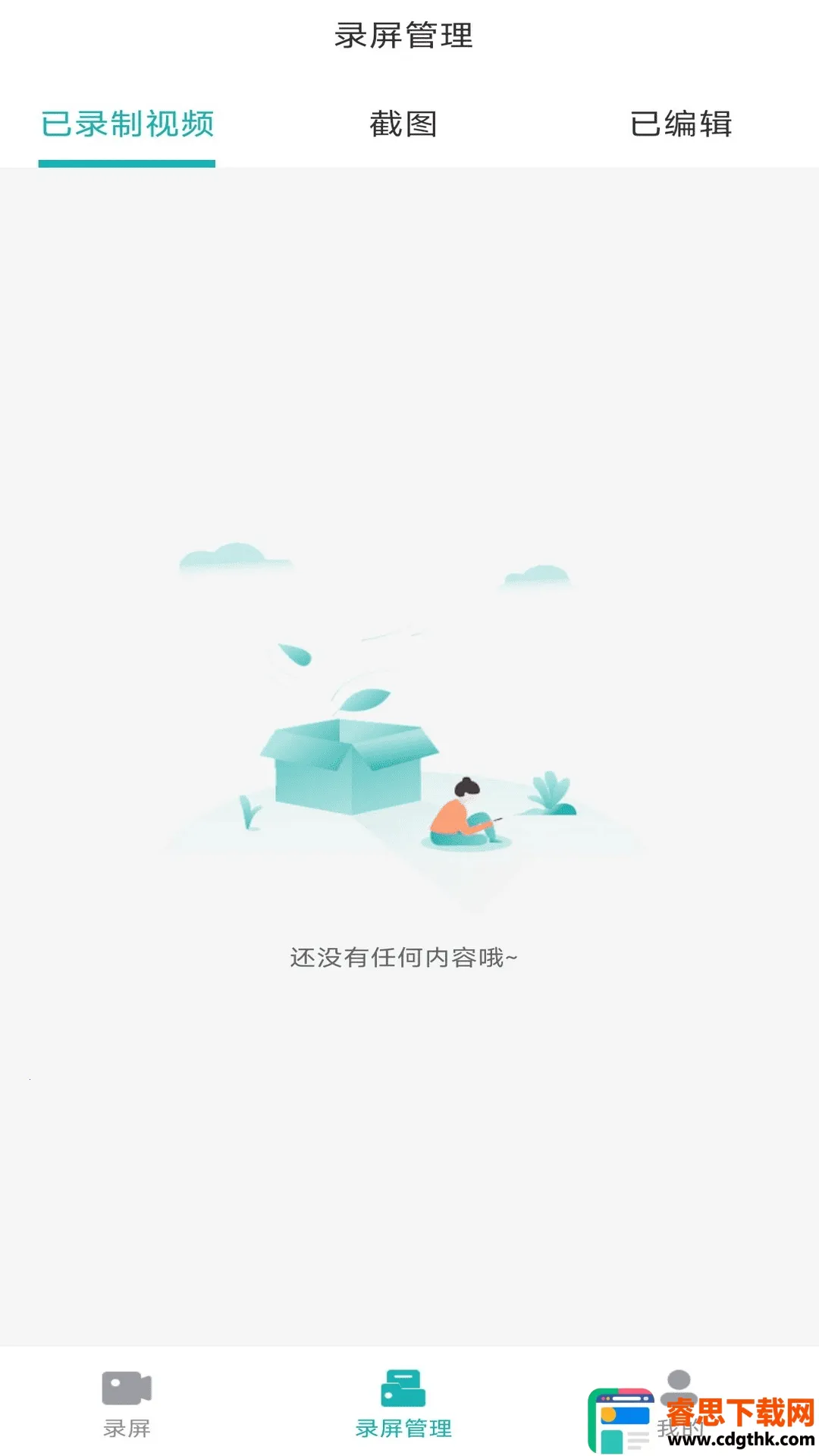The image size is (819, 1456).
Task: Switch to the 已录制视频 tab
Action: coord(127,124)
